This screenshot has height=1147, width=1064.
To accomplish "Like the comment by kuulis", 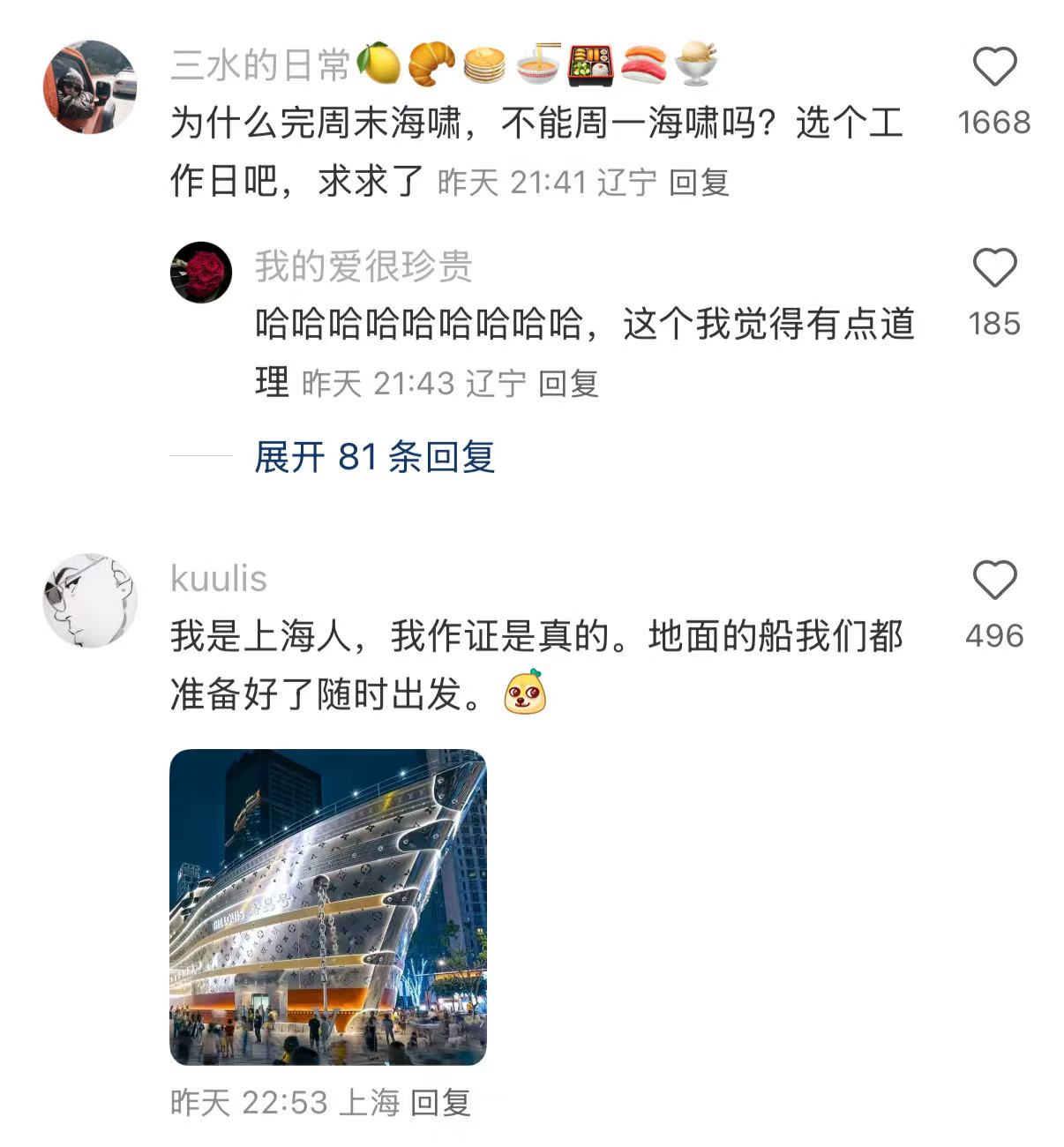I will click(994, 581).
